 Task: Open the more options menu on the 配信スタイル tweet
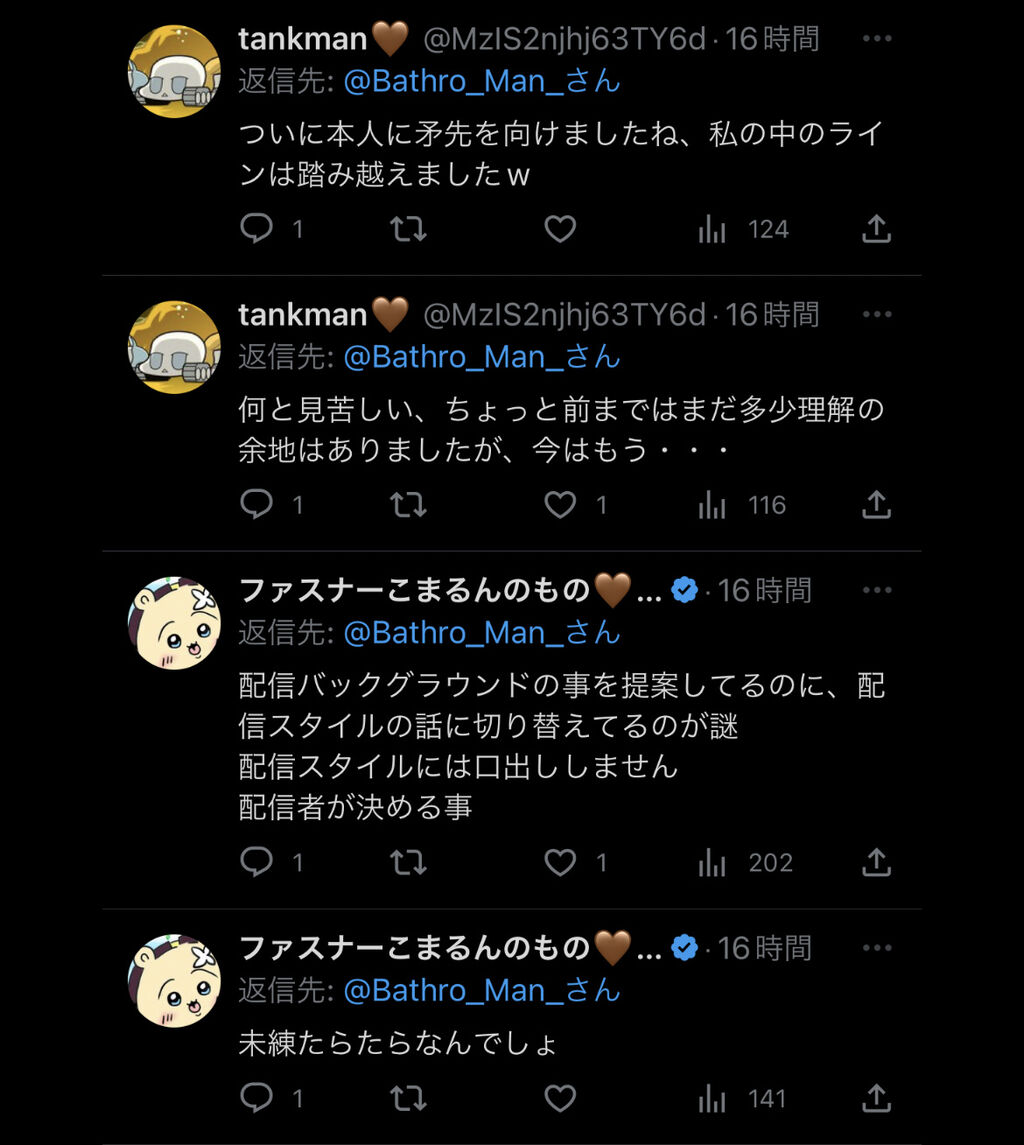point(877,590)
